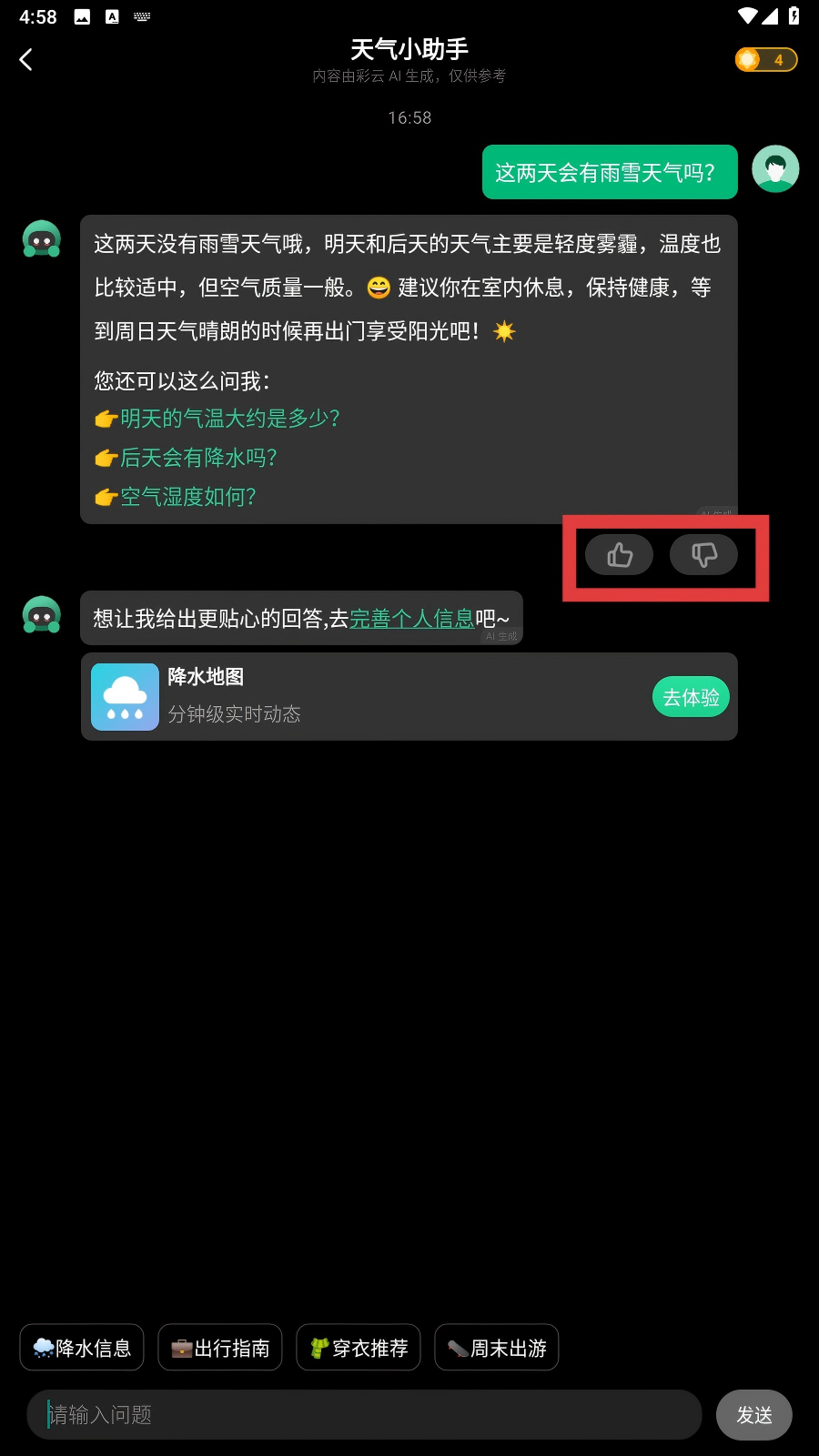Focus the 请输入问题 input field

tap(364, 1415)
